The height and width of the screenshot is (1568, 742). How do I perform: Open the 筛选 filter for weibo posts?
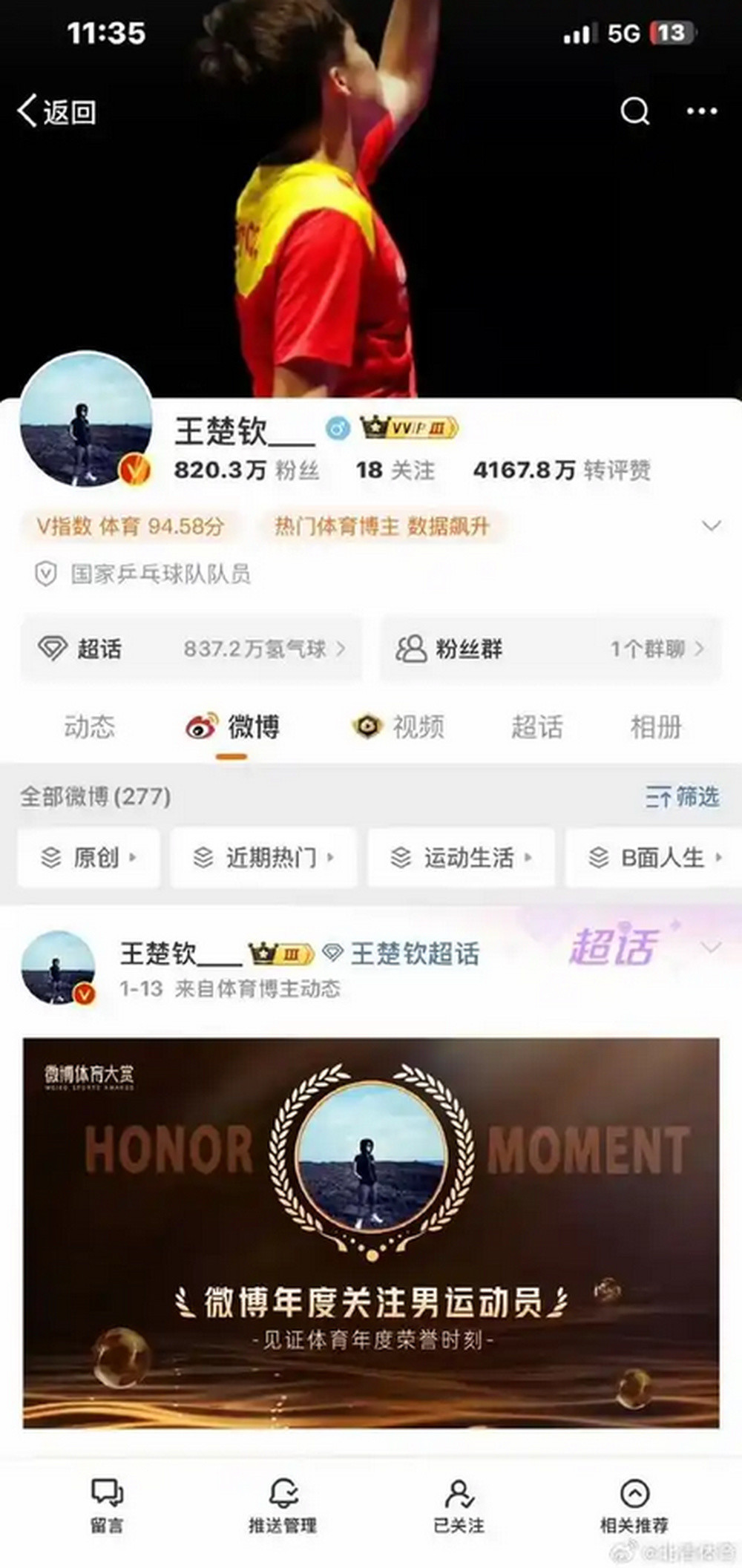[x=682, y=797]
